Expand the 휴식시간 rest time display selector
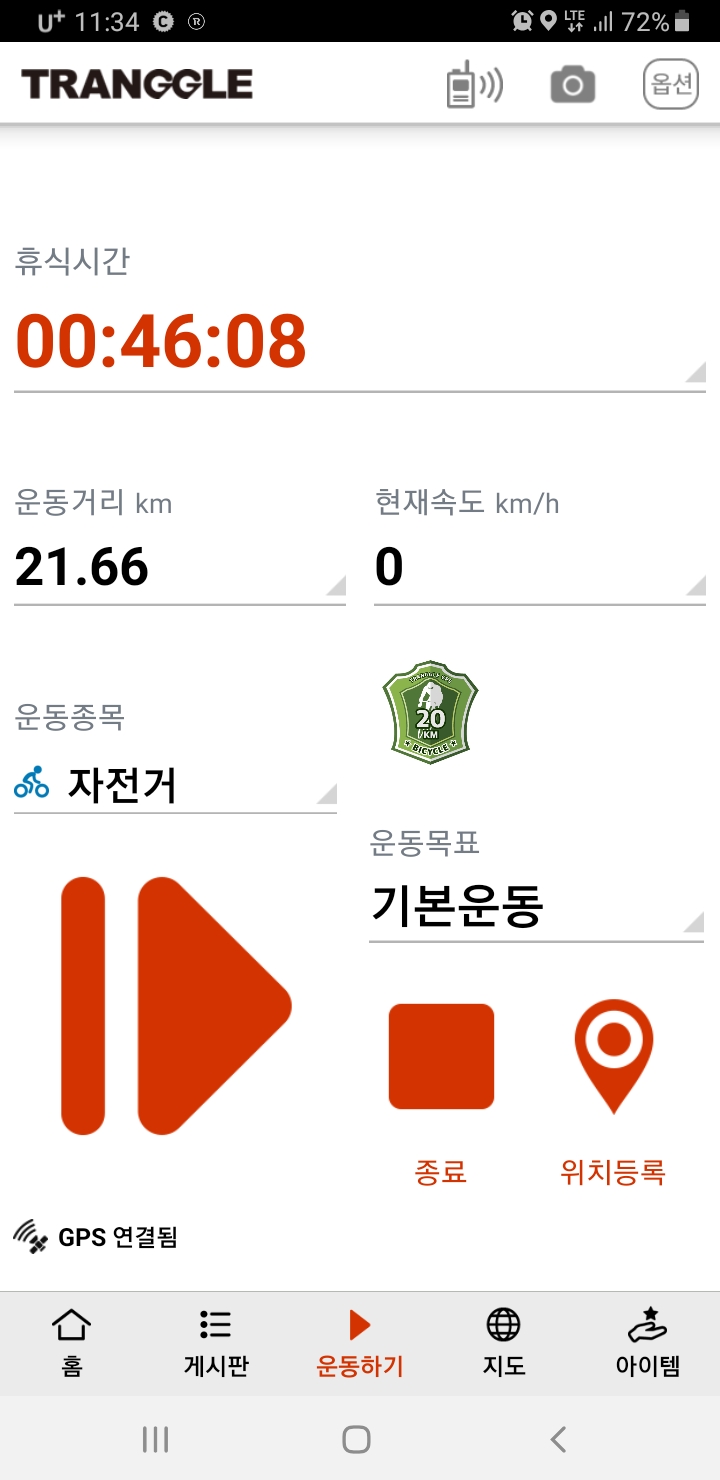Viewport: 720px width, 1480px height. [x=360, y=342]
